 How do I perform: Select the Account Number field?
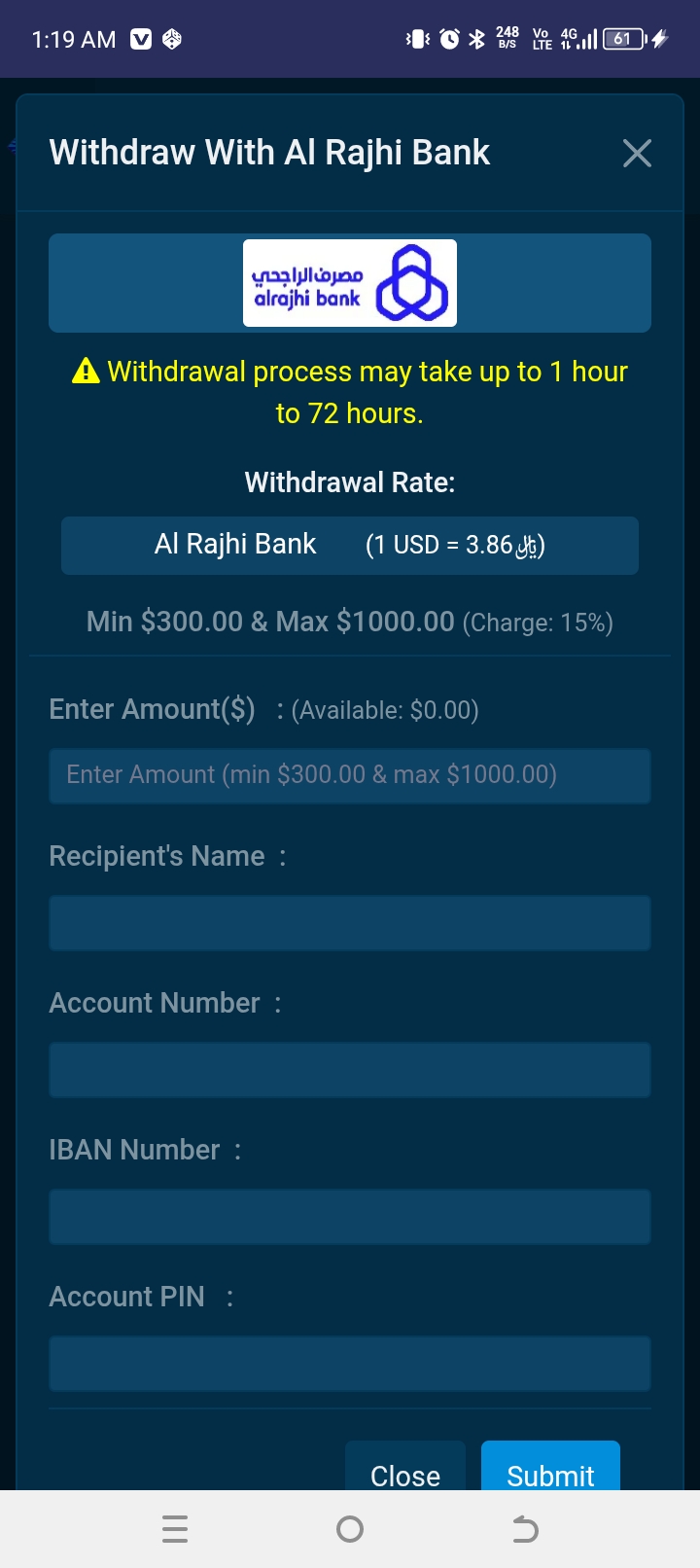point(349,1069)
